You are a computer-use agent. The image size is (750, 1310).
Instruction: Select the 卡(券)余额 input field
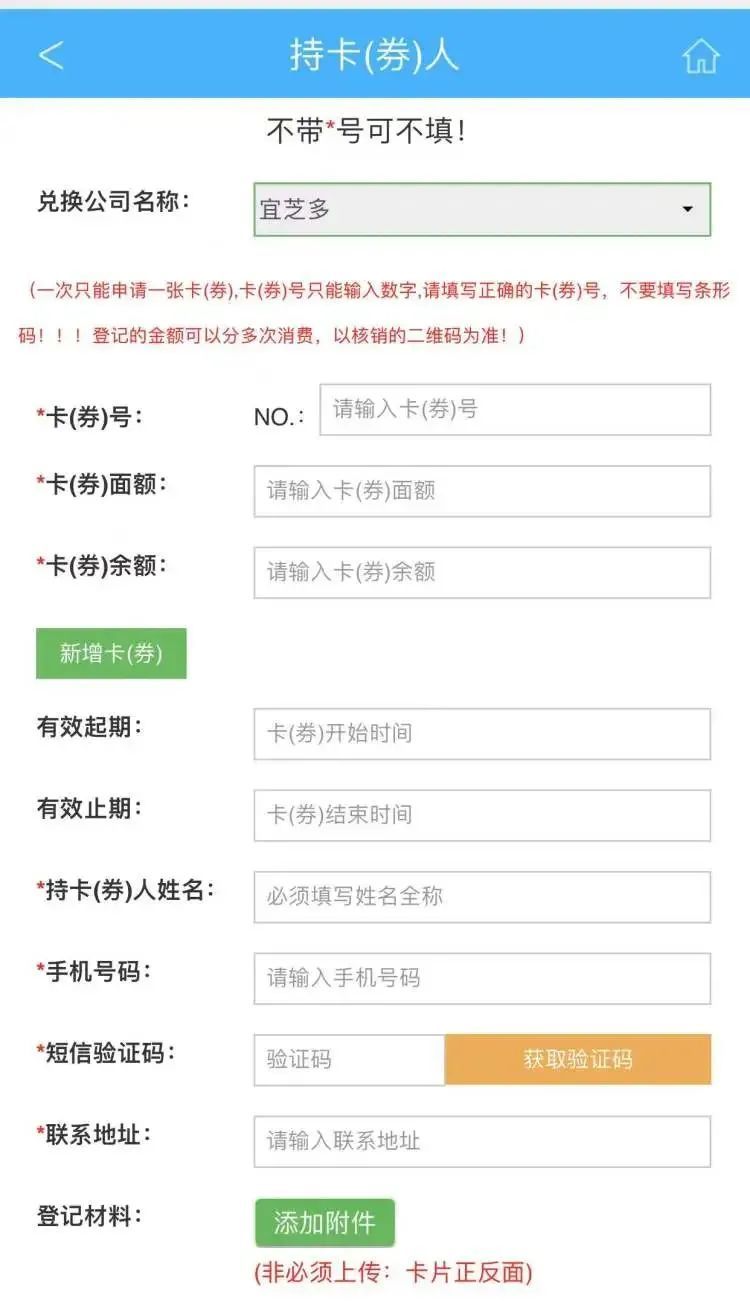(x=482, y=573)
